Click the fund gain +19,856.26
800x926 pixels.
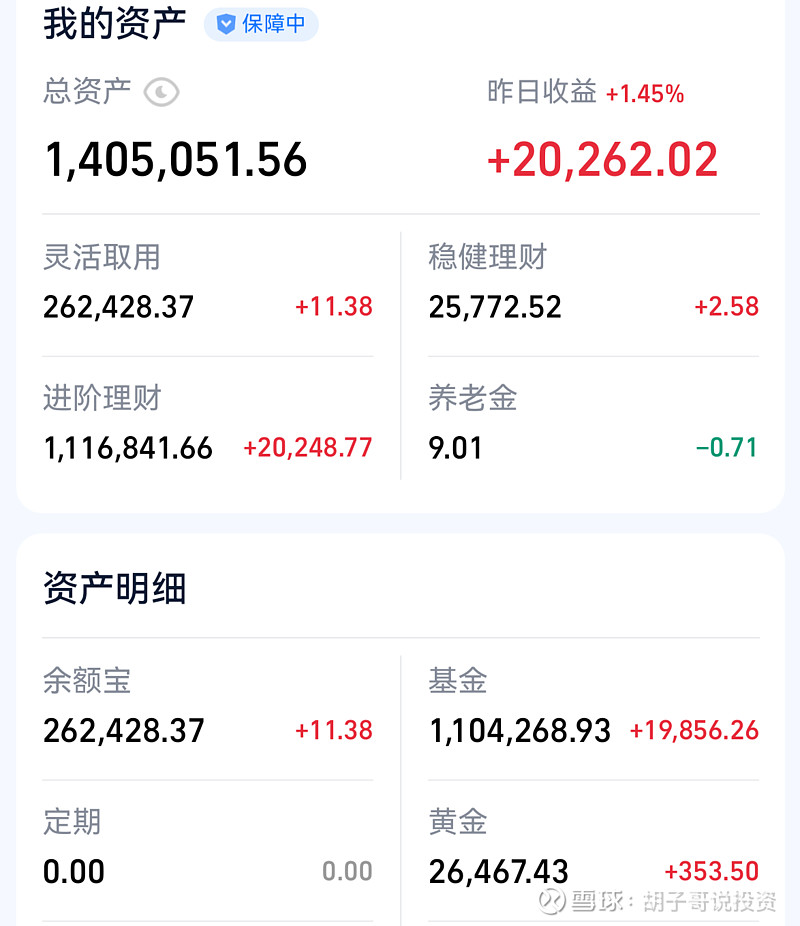pyautogui.click(x=694, y=731)
